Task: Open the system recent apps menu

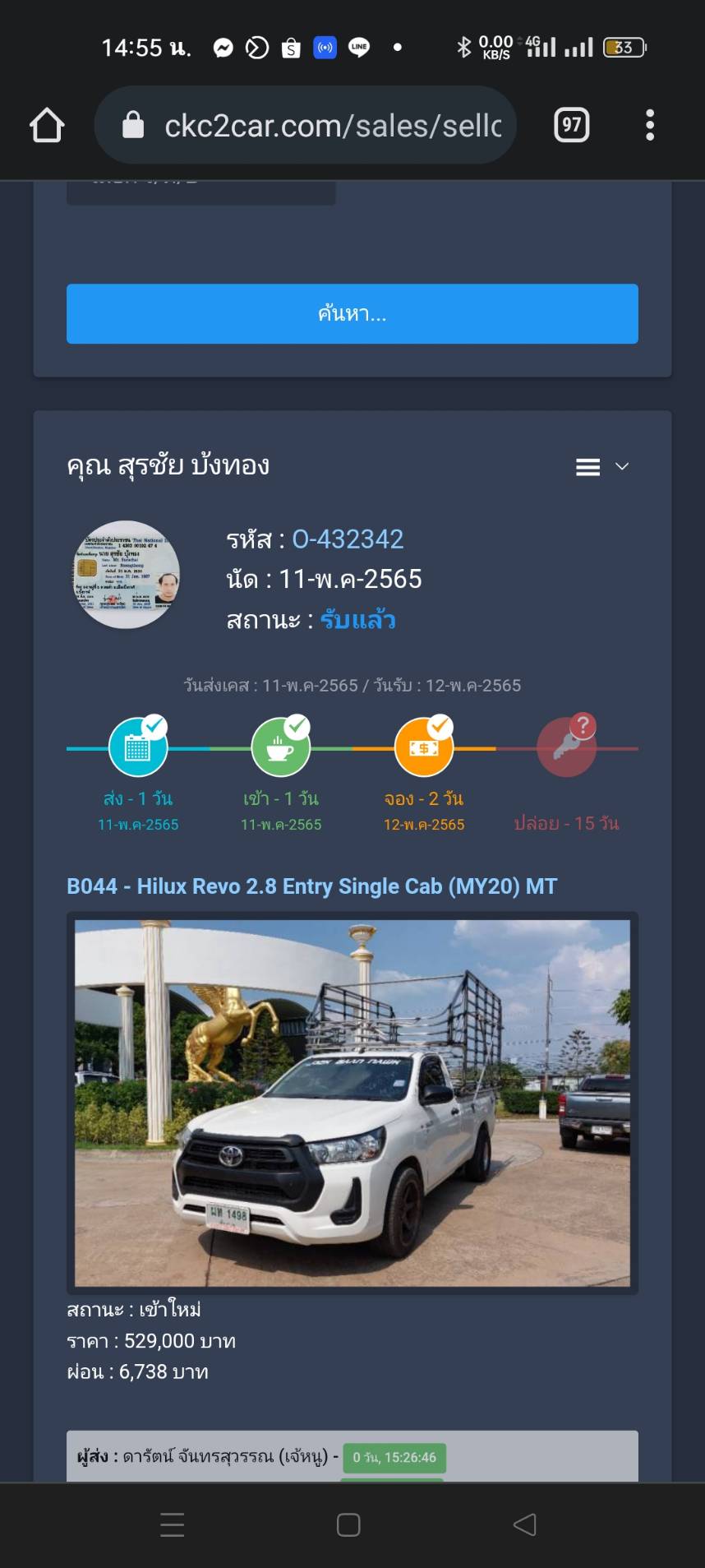Action: tap(172, 1524)
